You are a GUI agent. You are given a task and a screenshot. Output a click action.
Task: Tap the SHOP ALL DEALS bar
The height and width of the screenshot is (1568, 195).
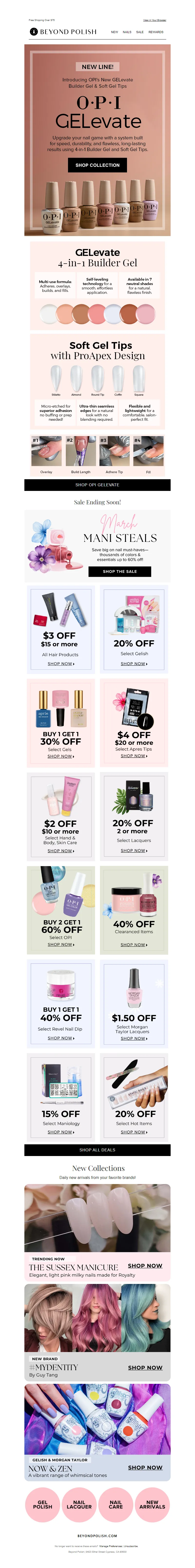pyautogui.click(x=97, y=1150)
